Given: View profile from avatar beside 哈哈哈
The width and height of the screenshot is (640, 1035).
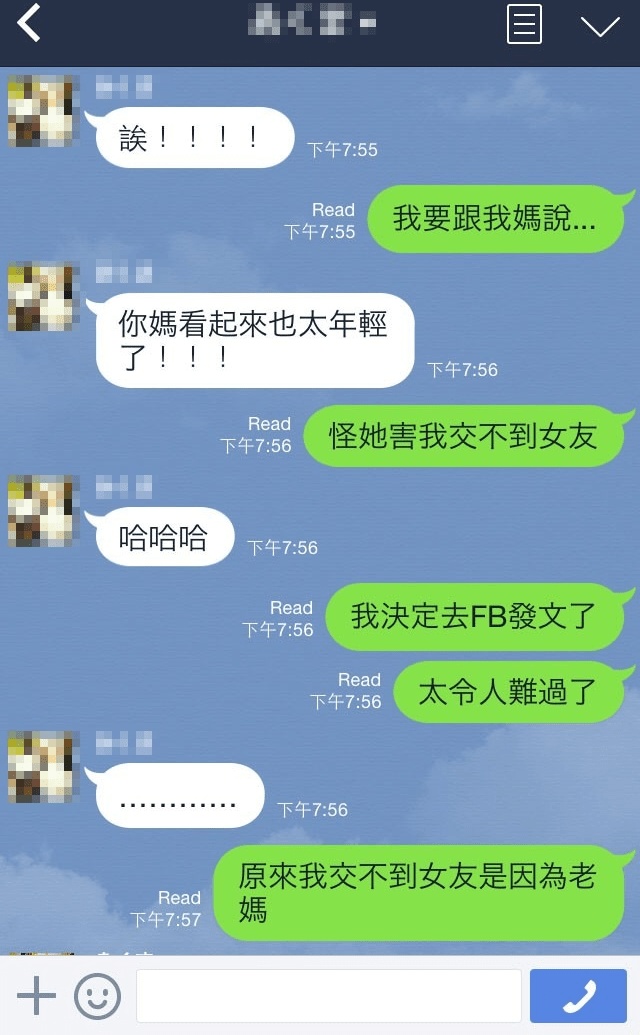Looking at the screenshot, I should pos(41,510).
